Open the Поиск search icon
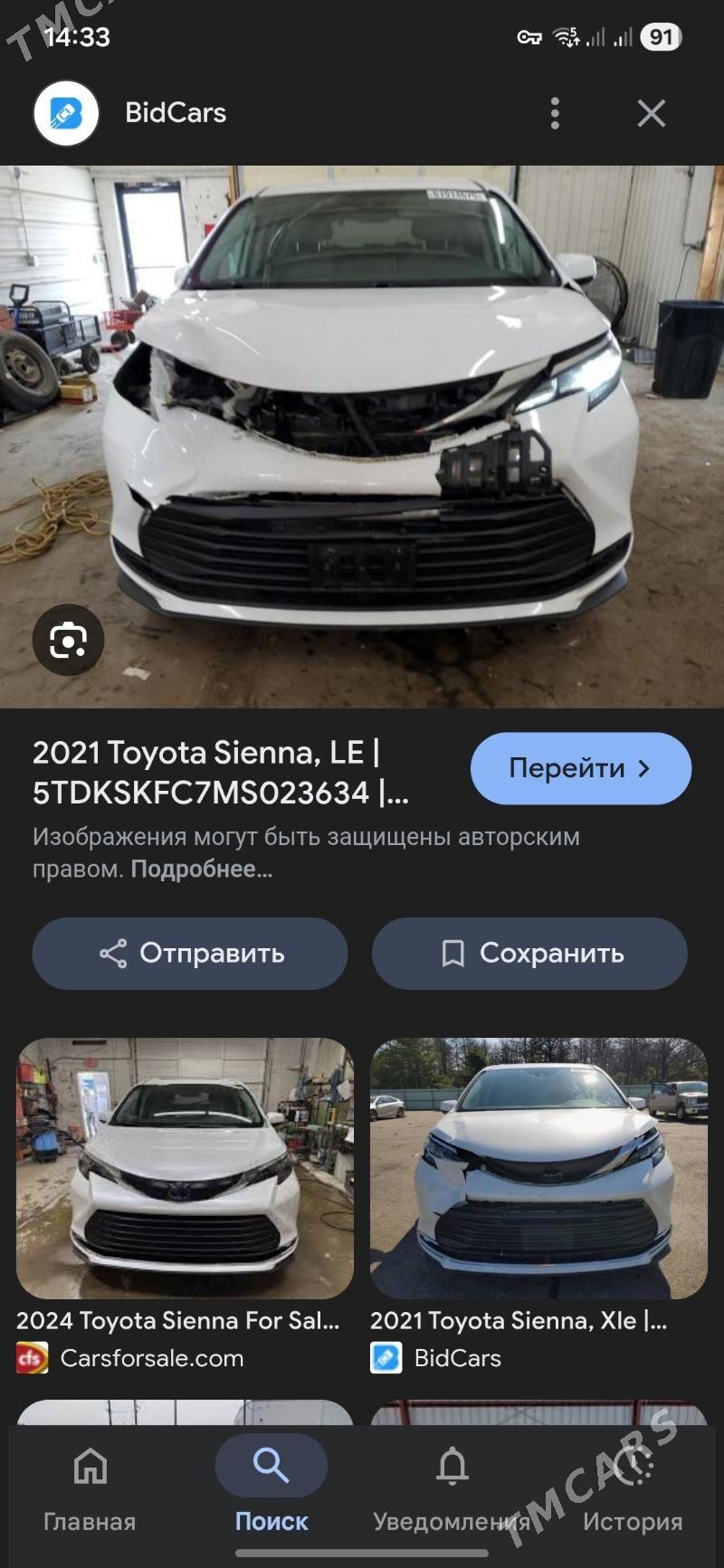Image resolution: width=724 pixels, height=1568 pixels. pyautogui.click(x=271, y=1464)
